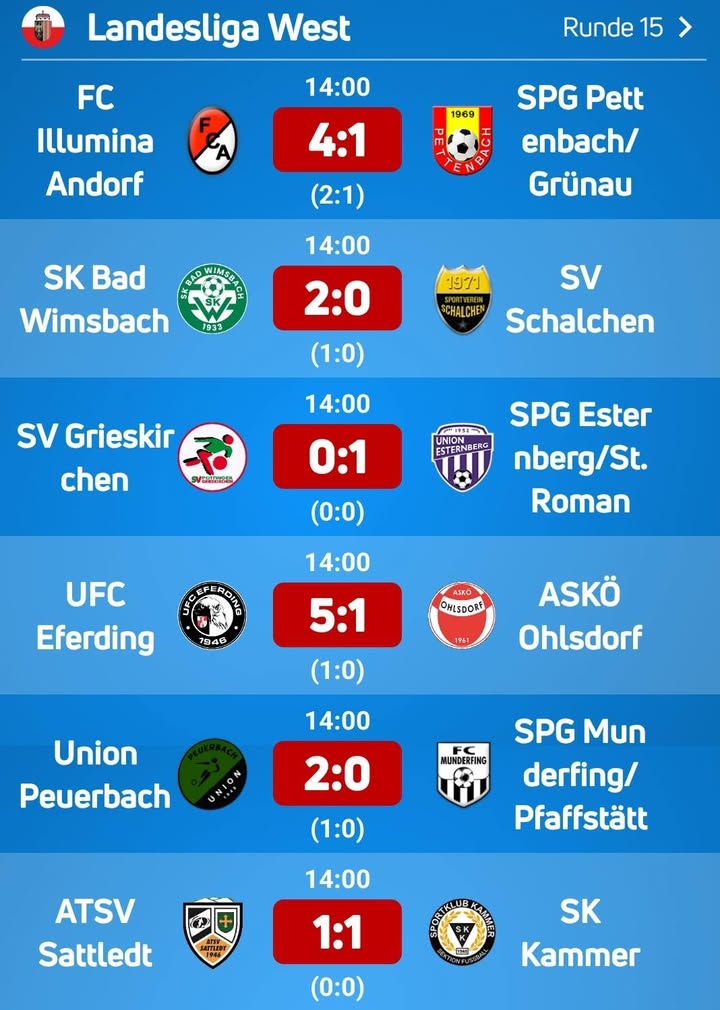
Task: Open Union Peuerbach vs Munderfing/Pfaffstätt match
Action: coord(337,774)
